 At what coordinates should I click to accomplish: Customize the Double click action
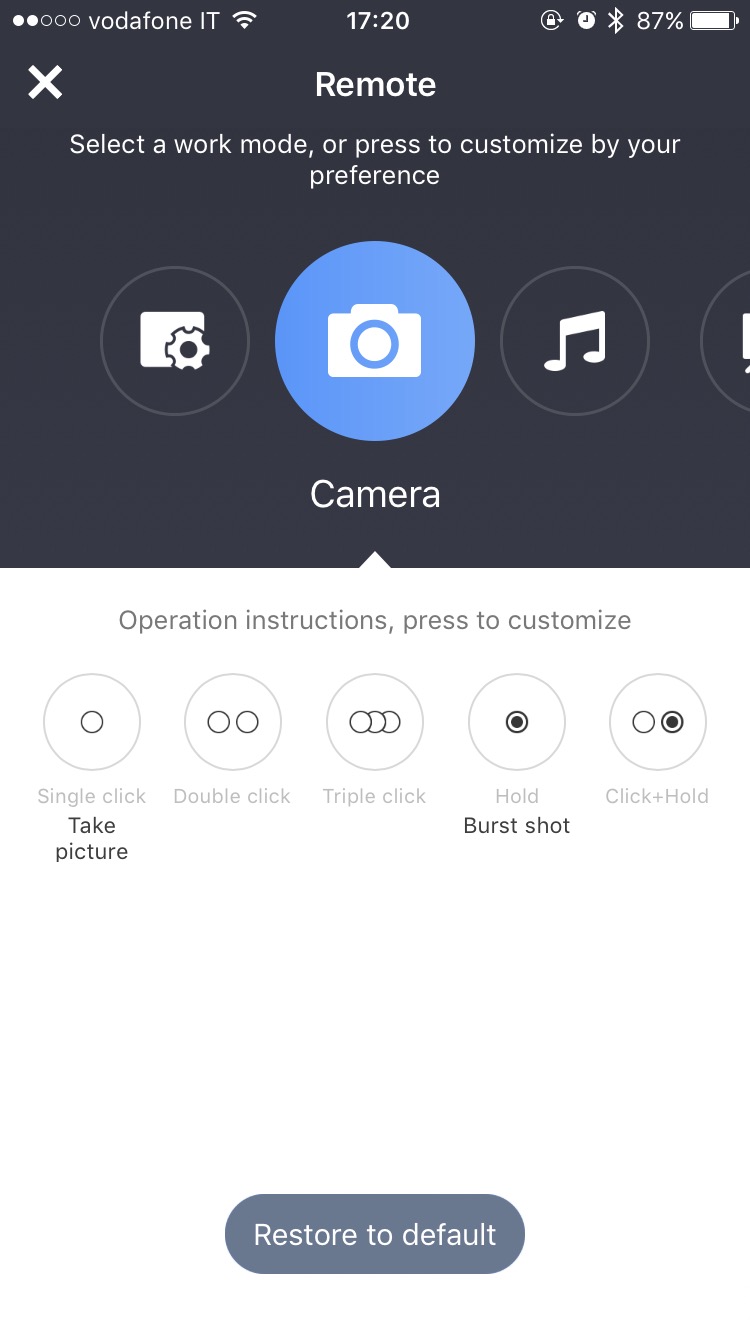[x=233, y=722]
